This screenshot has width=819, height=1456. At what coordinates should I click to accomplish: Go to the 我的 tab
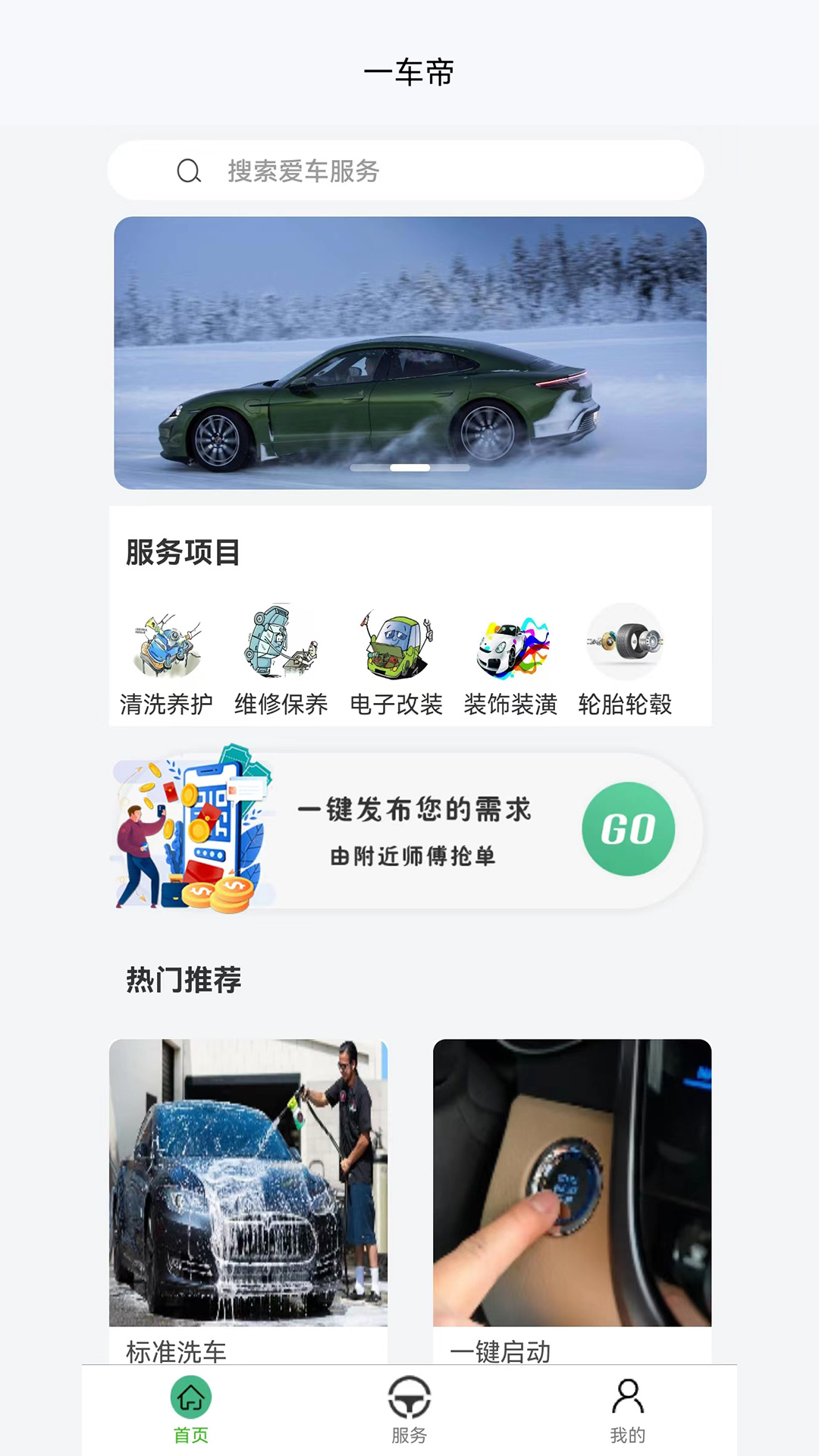628,1410
